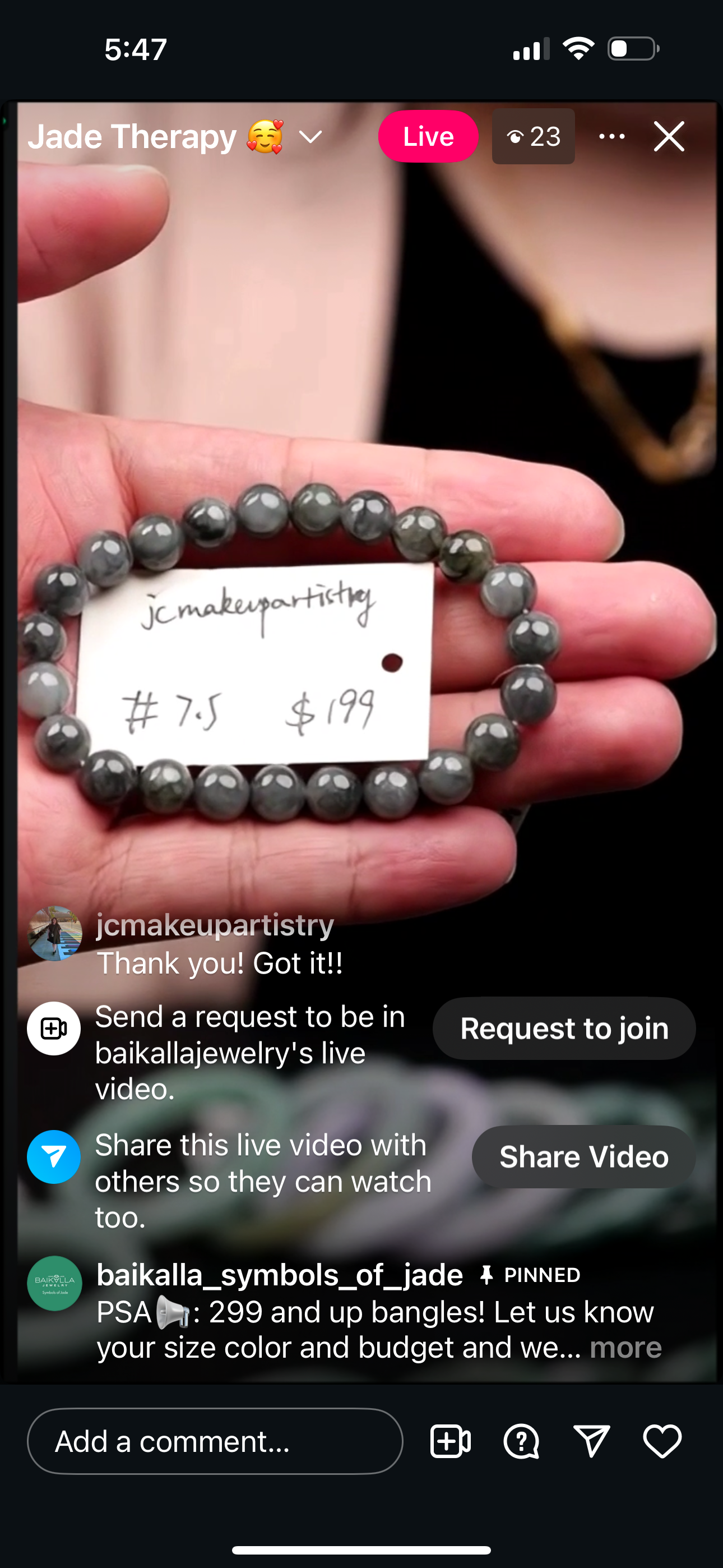View the 23 viewers list

(533, 136)
